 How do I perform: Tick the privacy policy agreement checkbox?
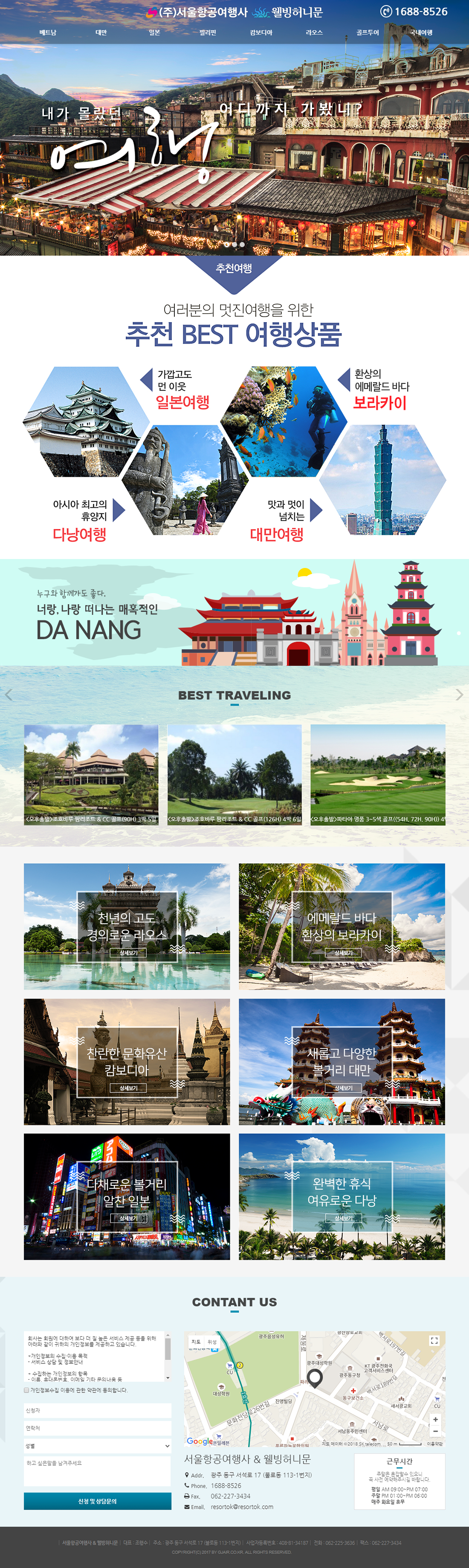tap(26, 1390)
